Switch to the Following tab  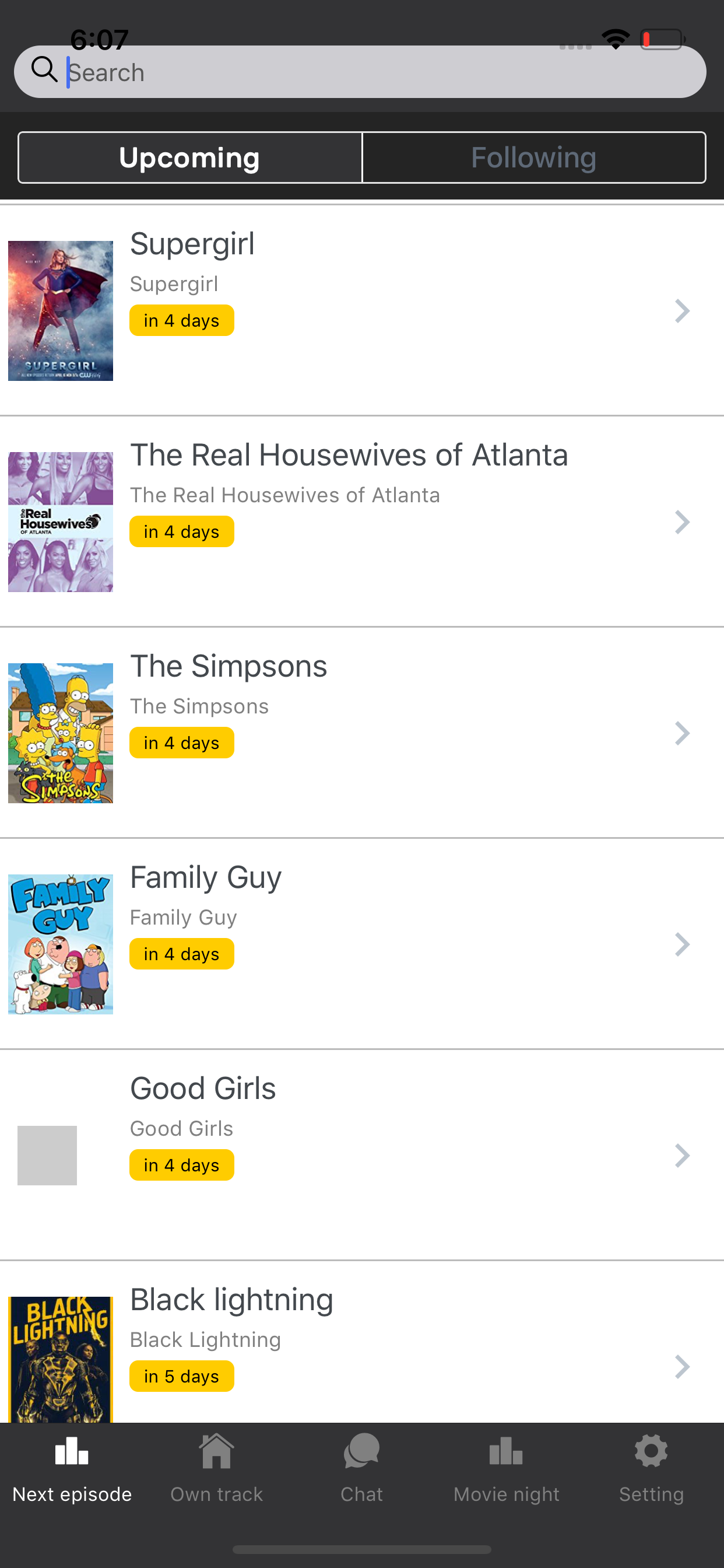[x=533, y=157]
